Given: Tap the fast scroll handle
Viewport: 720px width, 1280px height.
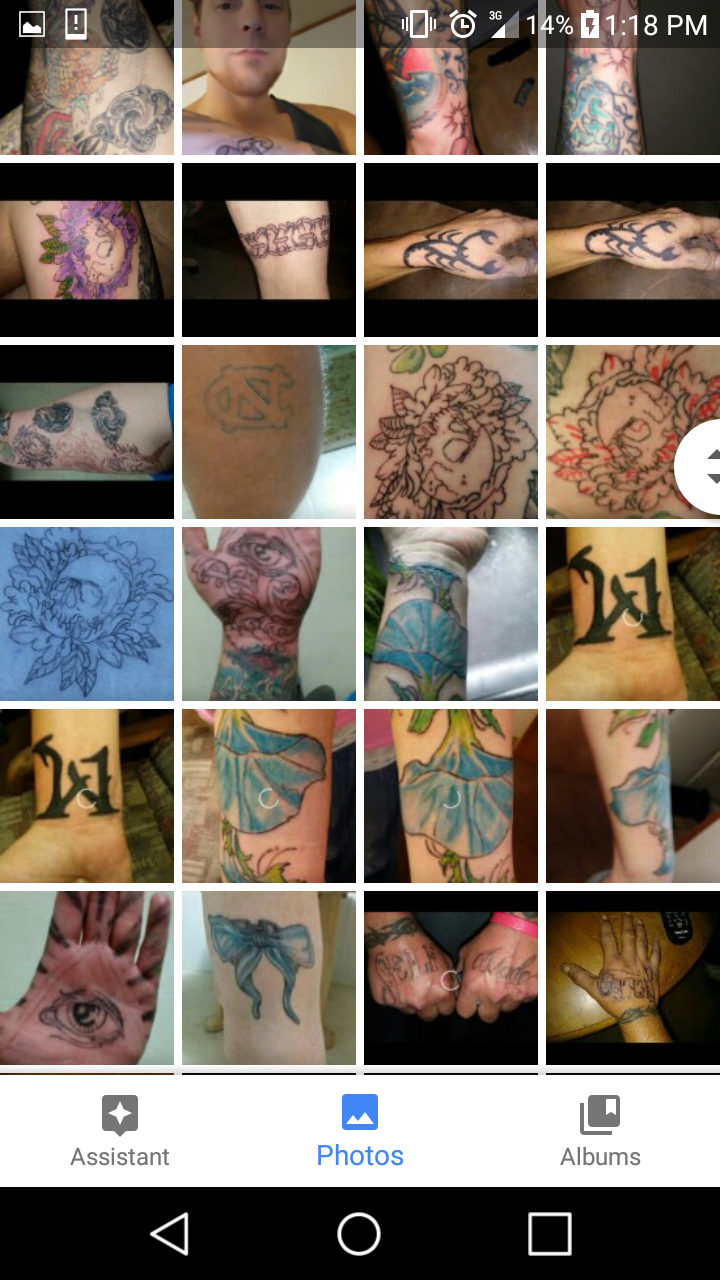Looking at the screenshot, I should [700, 467].
